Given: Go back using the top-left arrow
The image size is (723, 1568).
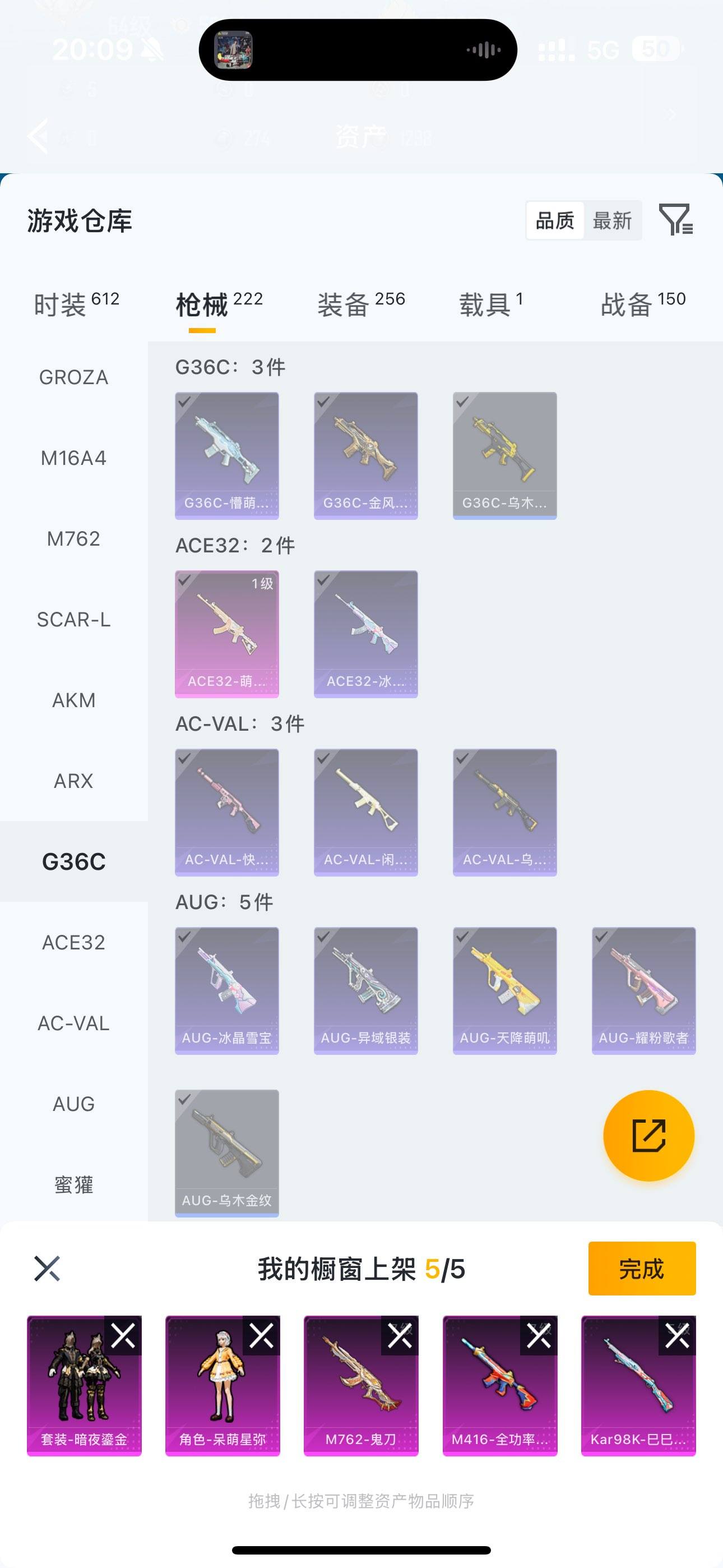Looking at the screenshot, I should pyautogui.click(x=38, y=136).
